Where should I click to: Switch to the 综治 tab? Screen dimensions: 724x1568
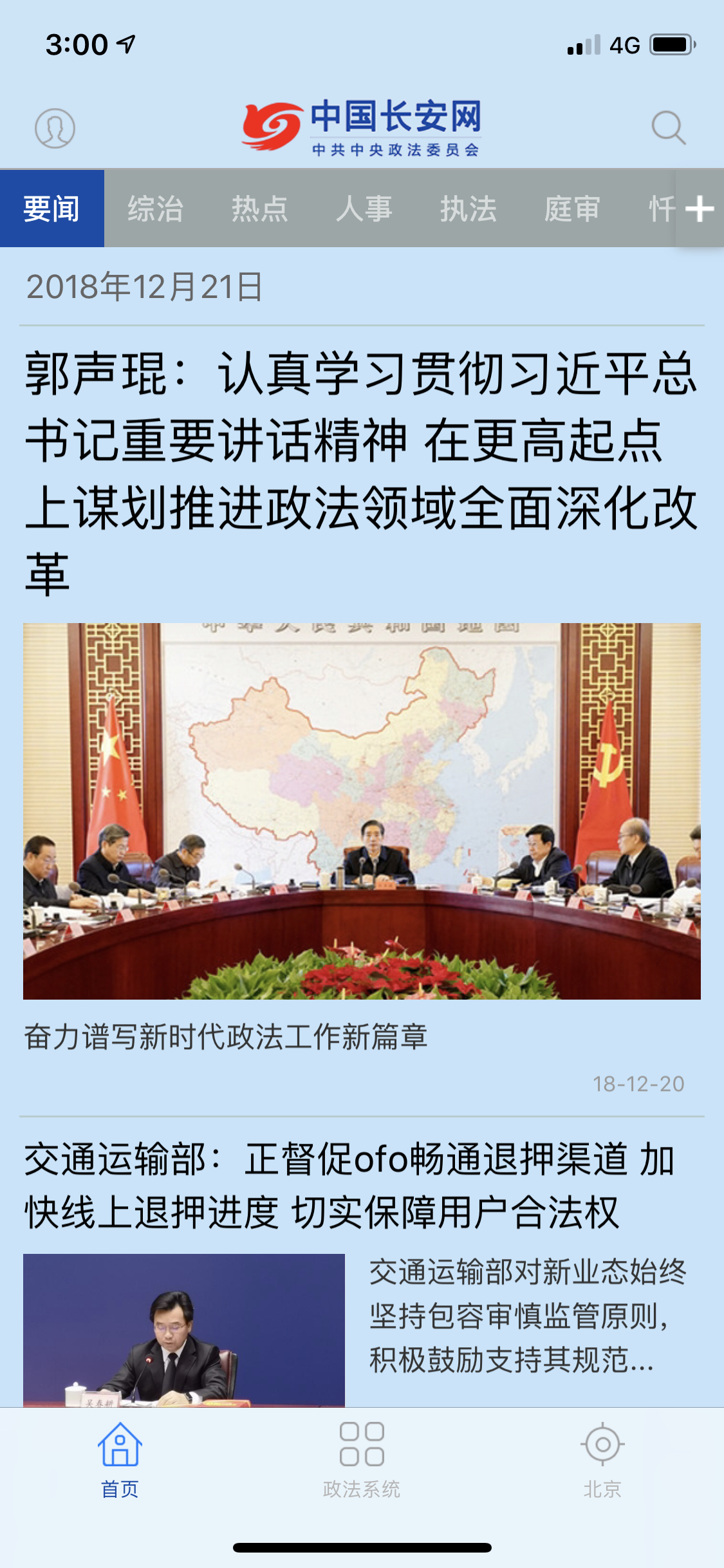tap(156, 209)
